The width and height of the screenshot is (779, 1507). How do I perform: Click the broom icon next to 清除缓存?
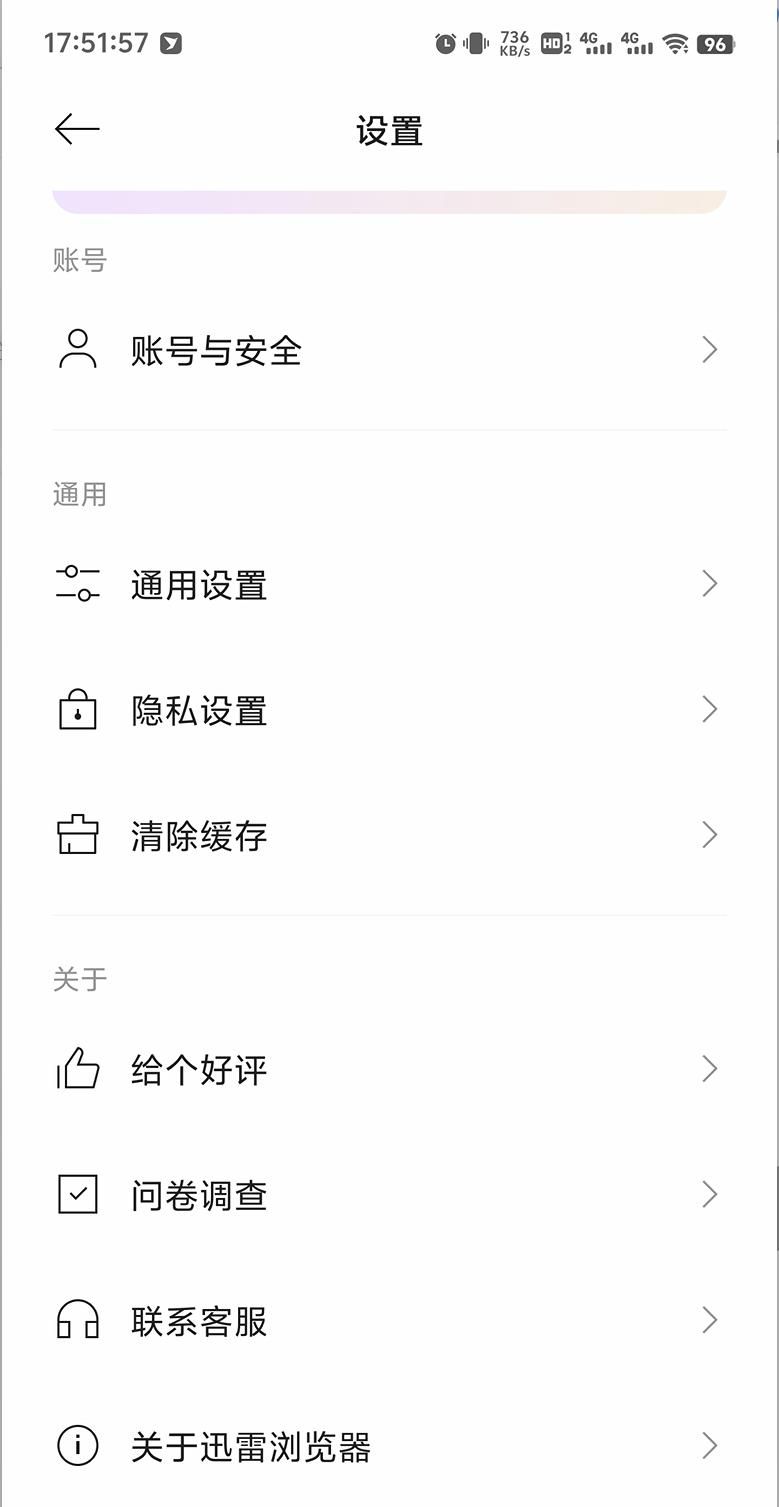click(x=77, y=835)
